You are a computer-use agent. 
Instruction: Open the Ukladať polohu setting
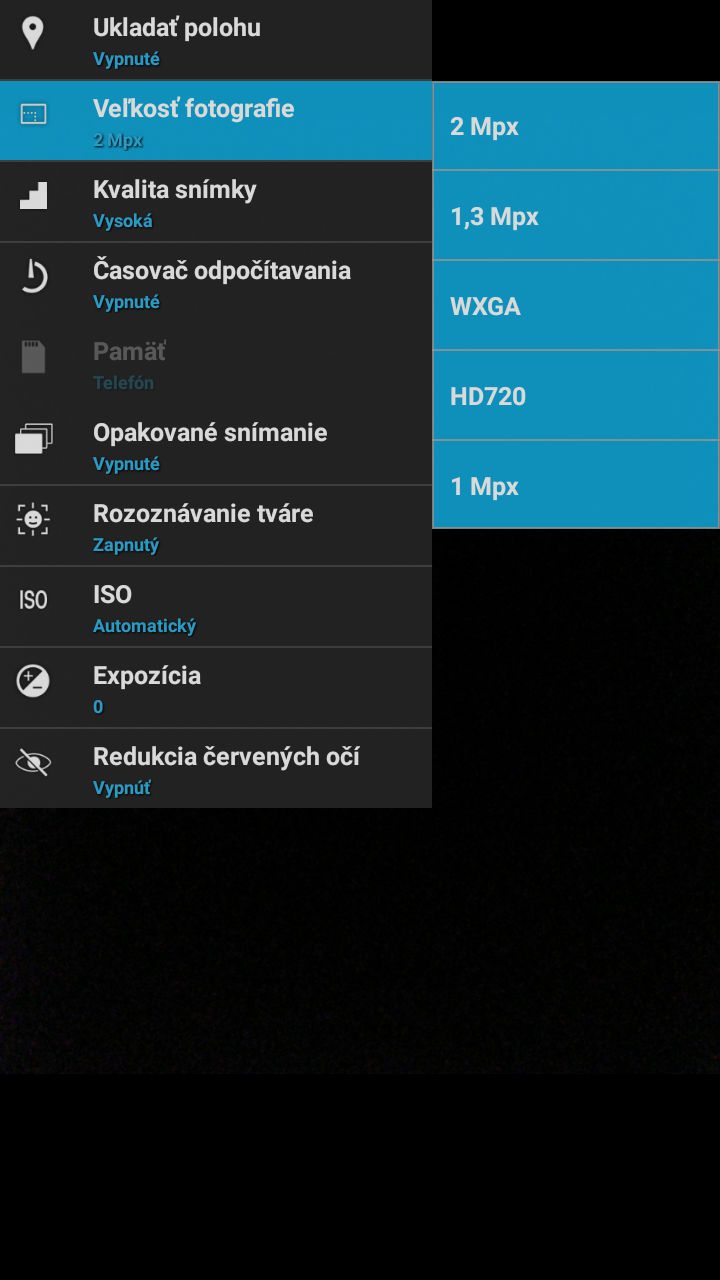click(216, 40)
